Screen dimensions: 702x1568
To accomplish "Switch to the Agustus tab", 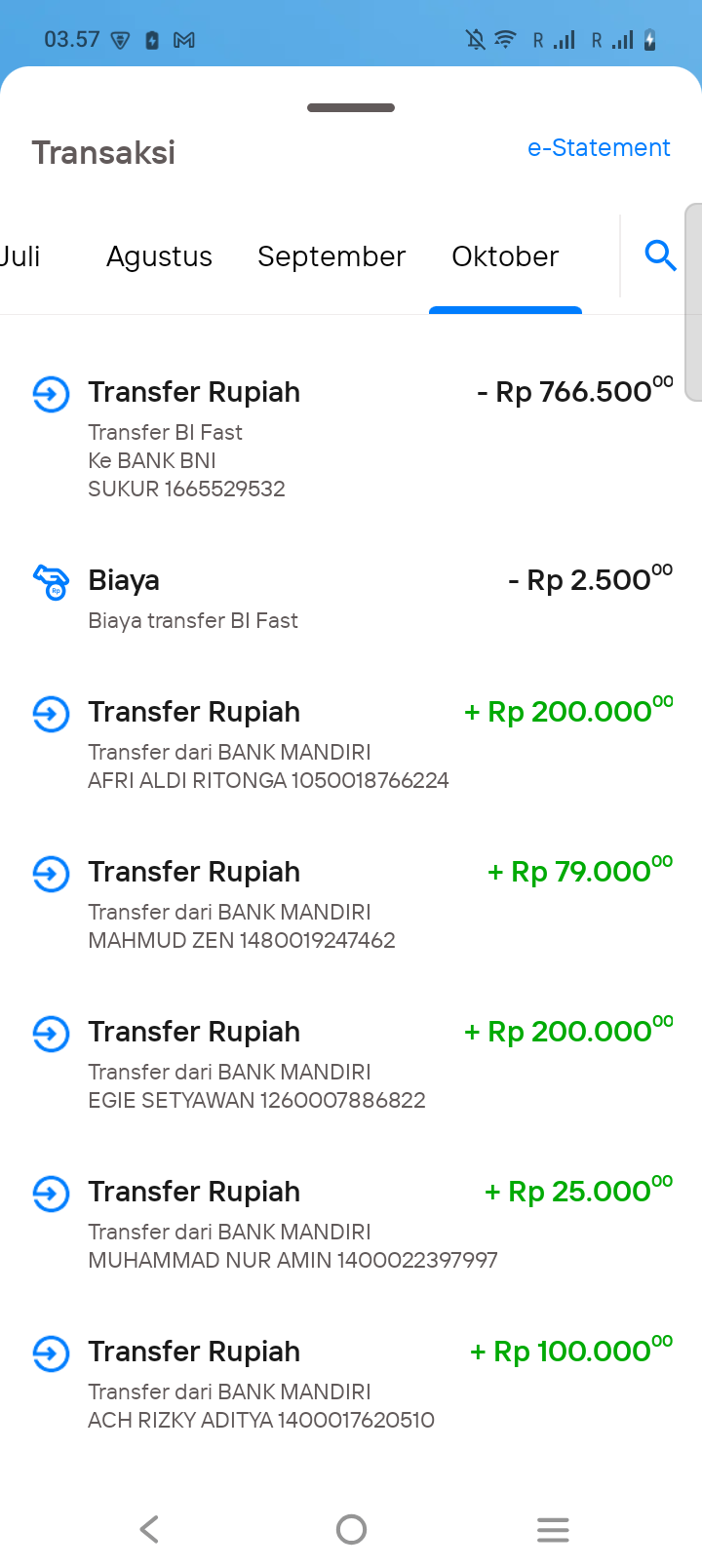I will [159, 256].
